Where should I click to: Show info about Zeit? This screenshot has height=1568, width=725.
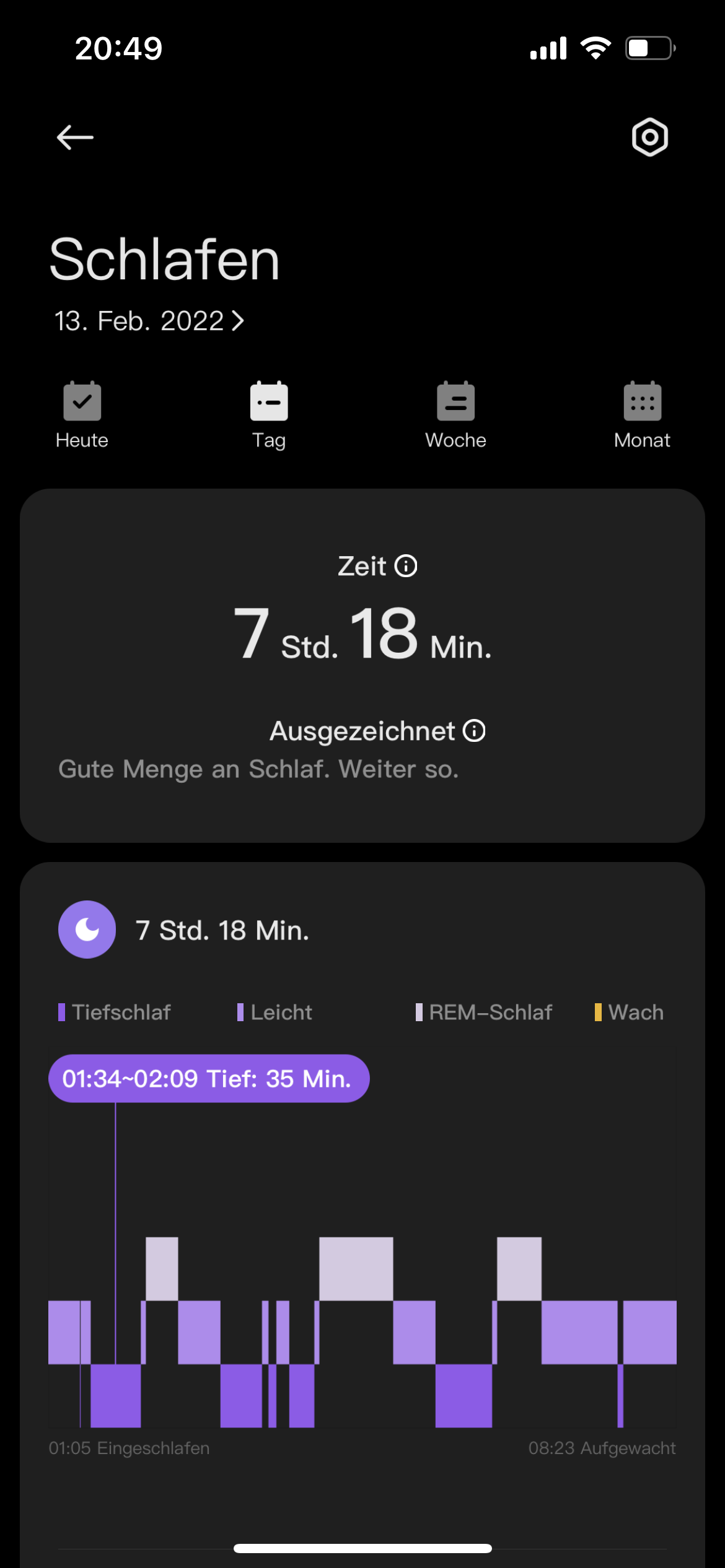(406, 566)
